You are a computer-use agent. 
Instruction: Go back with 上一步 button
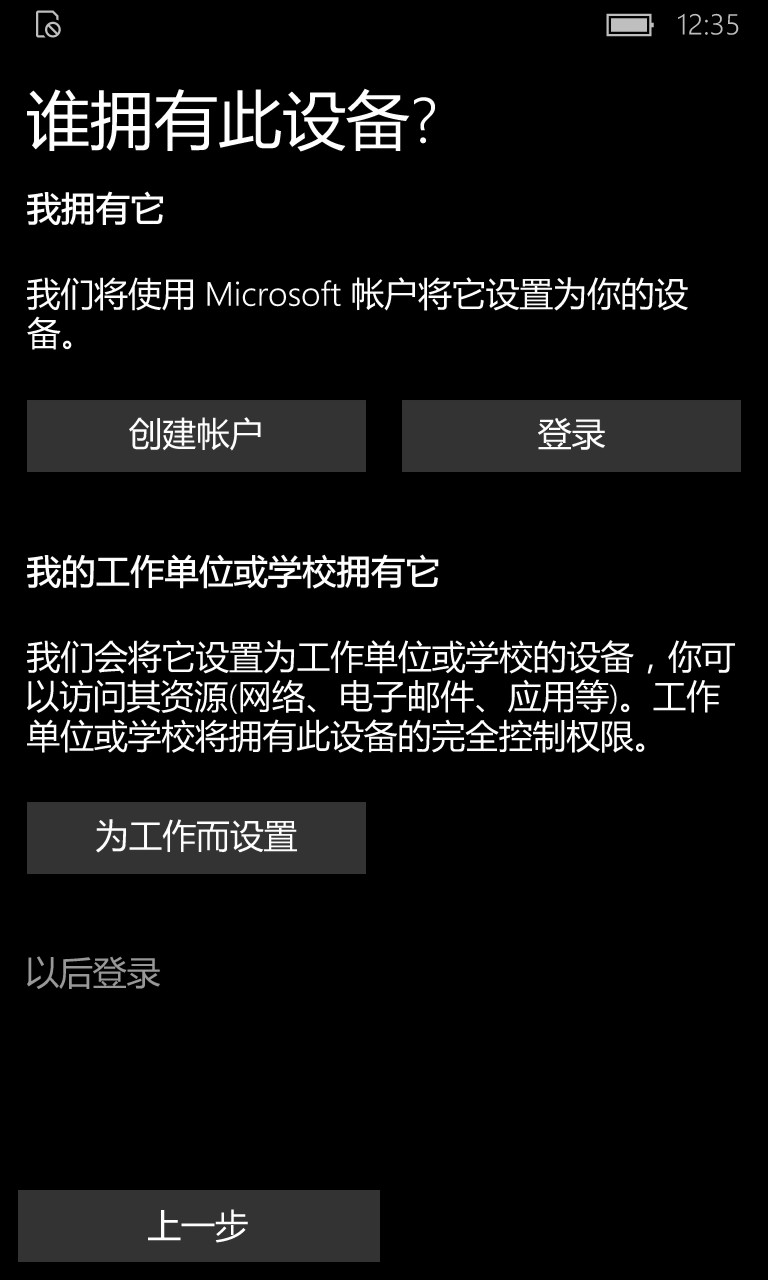[199, 1226]
